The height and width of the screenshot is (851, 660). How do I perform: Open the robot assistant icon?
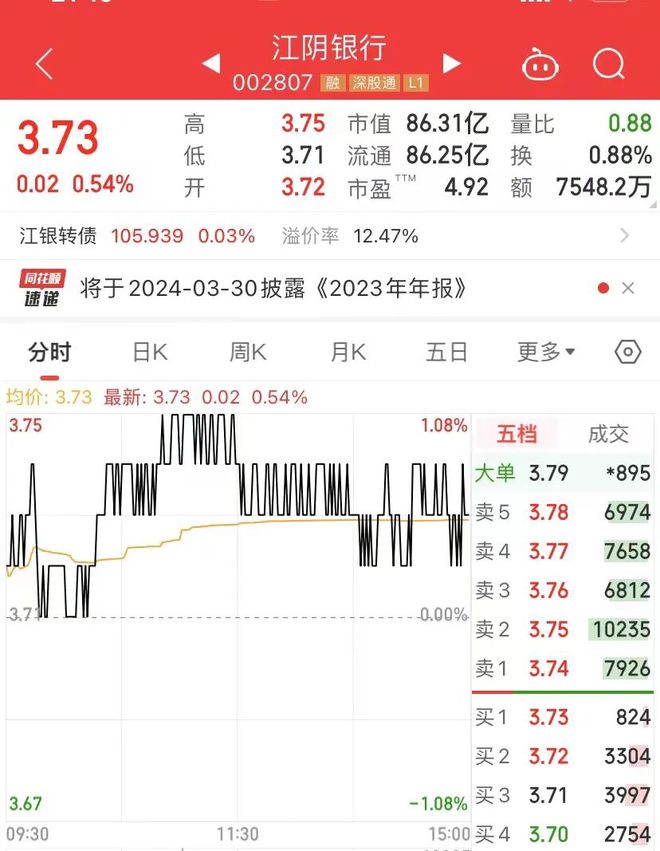pos(540,65)
